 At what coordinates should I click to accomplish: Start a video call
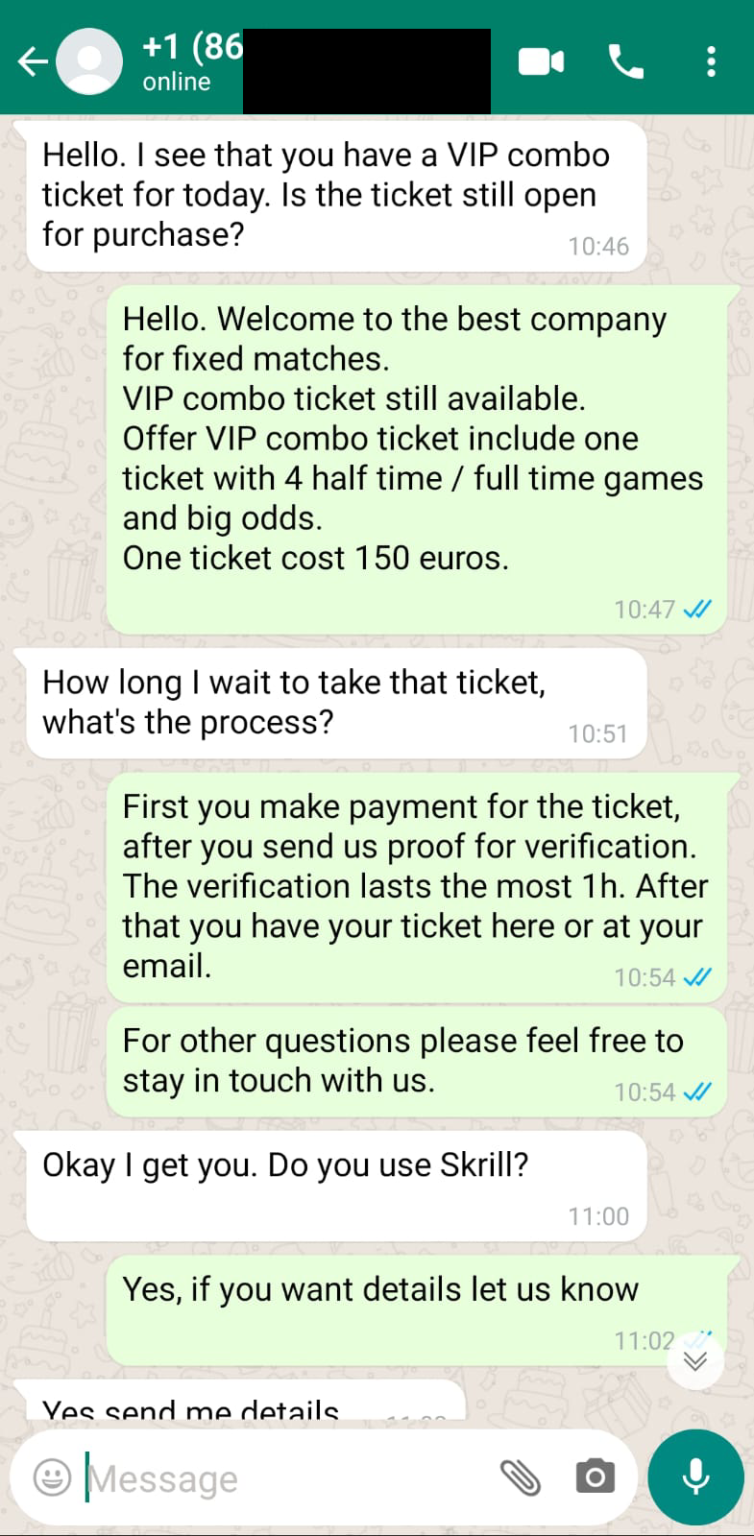(x=541, y=62)
